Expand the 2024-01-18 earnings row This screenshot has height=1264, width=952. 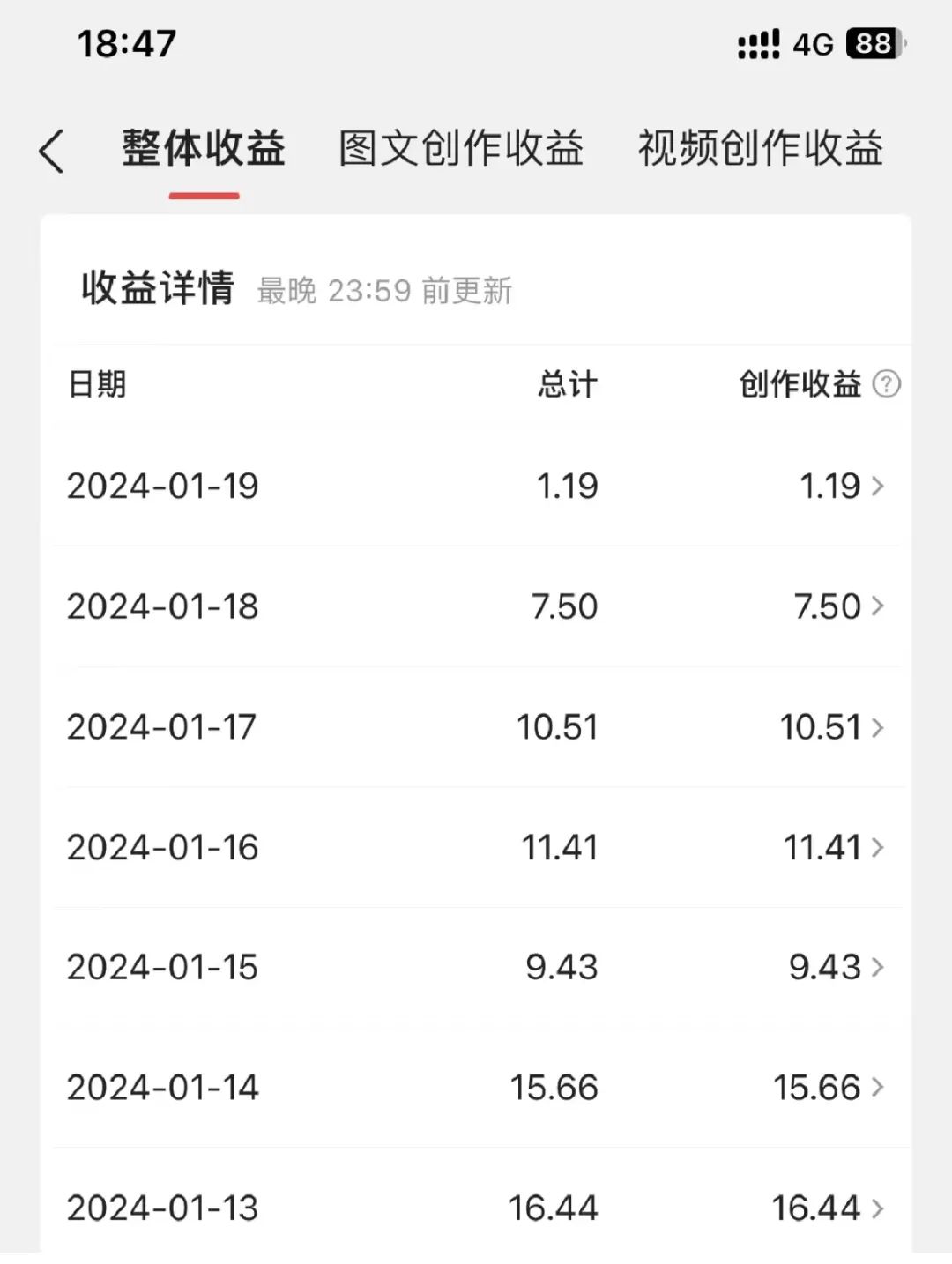point(476,606)
